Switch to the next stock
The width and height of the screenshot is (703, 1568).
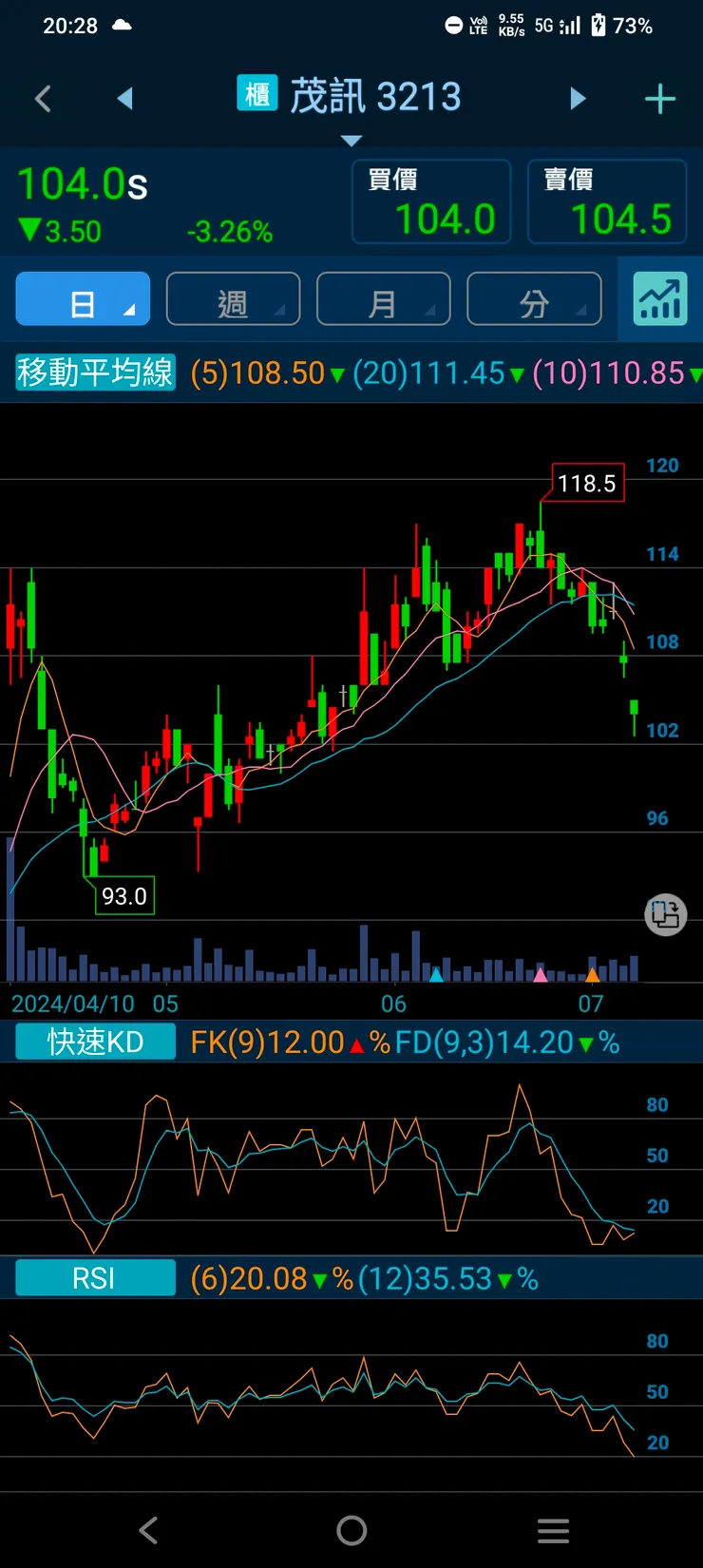578,98
